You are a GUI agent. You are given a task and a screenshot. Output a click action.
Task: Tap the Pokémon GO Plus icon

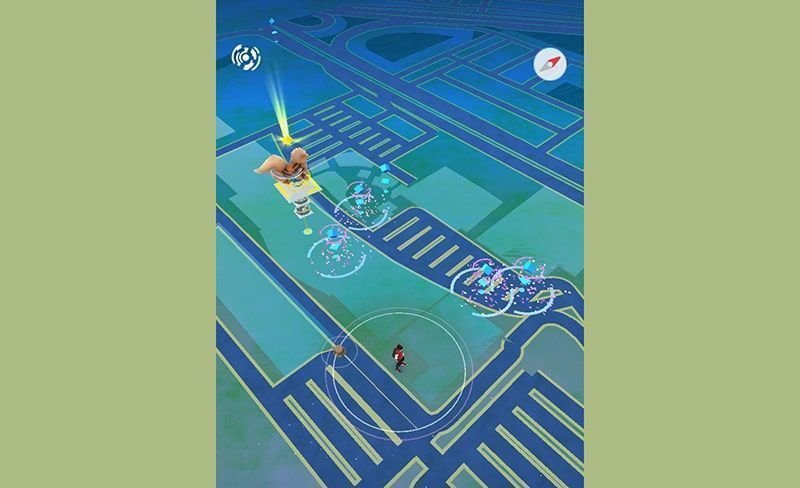[246, 55]
